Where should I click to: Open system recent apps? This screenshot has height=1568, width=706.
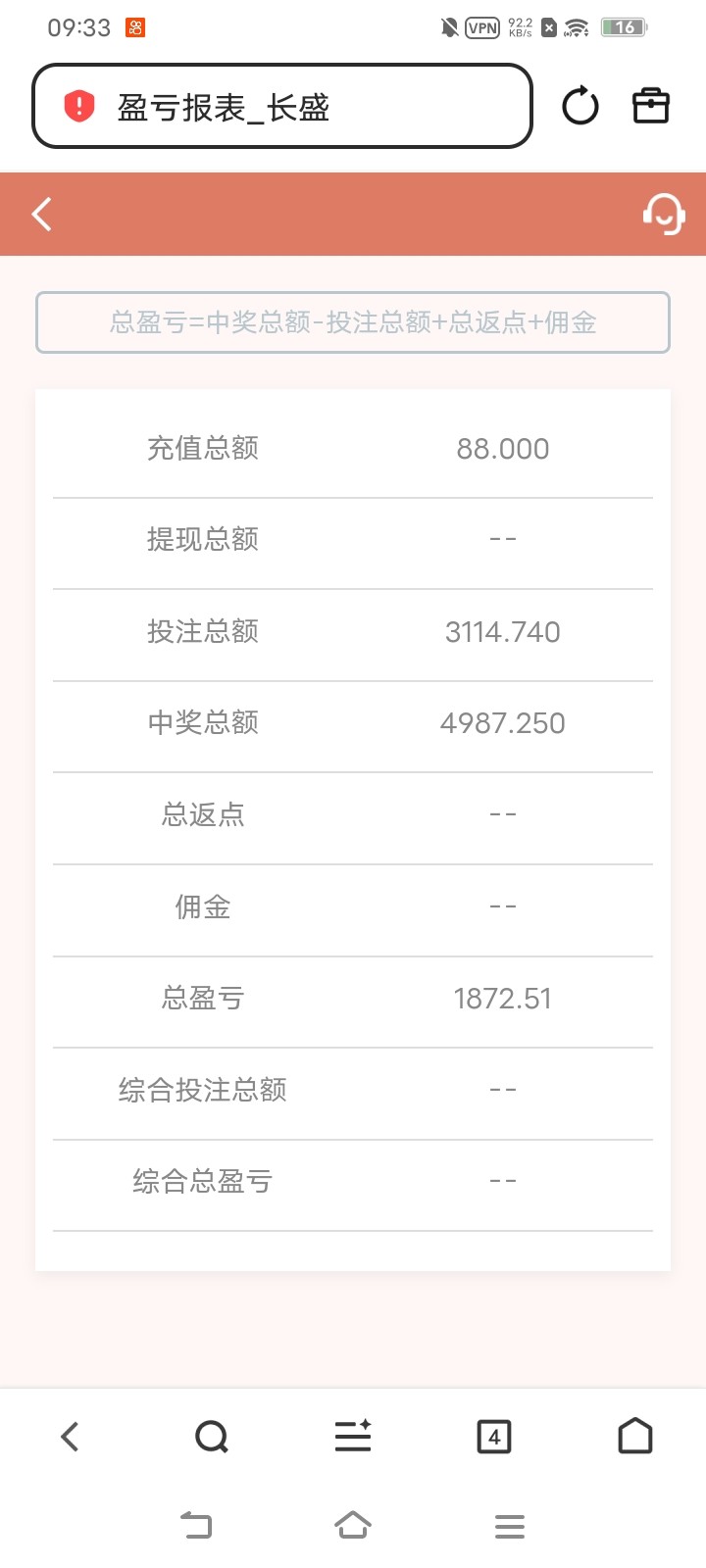pos(509,1525)
